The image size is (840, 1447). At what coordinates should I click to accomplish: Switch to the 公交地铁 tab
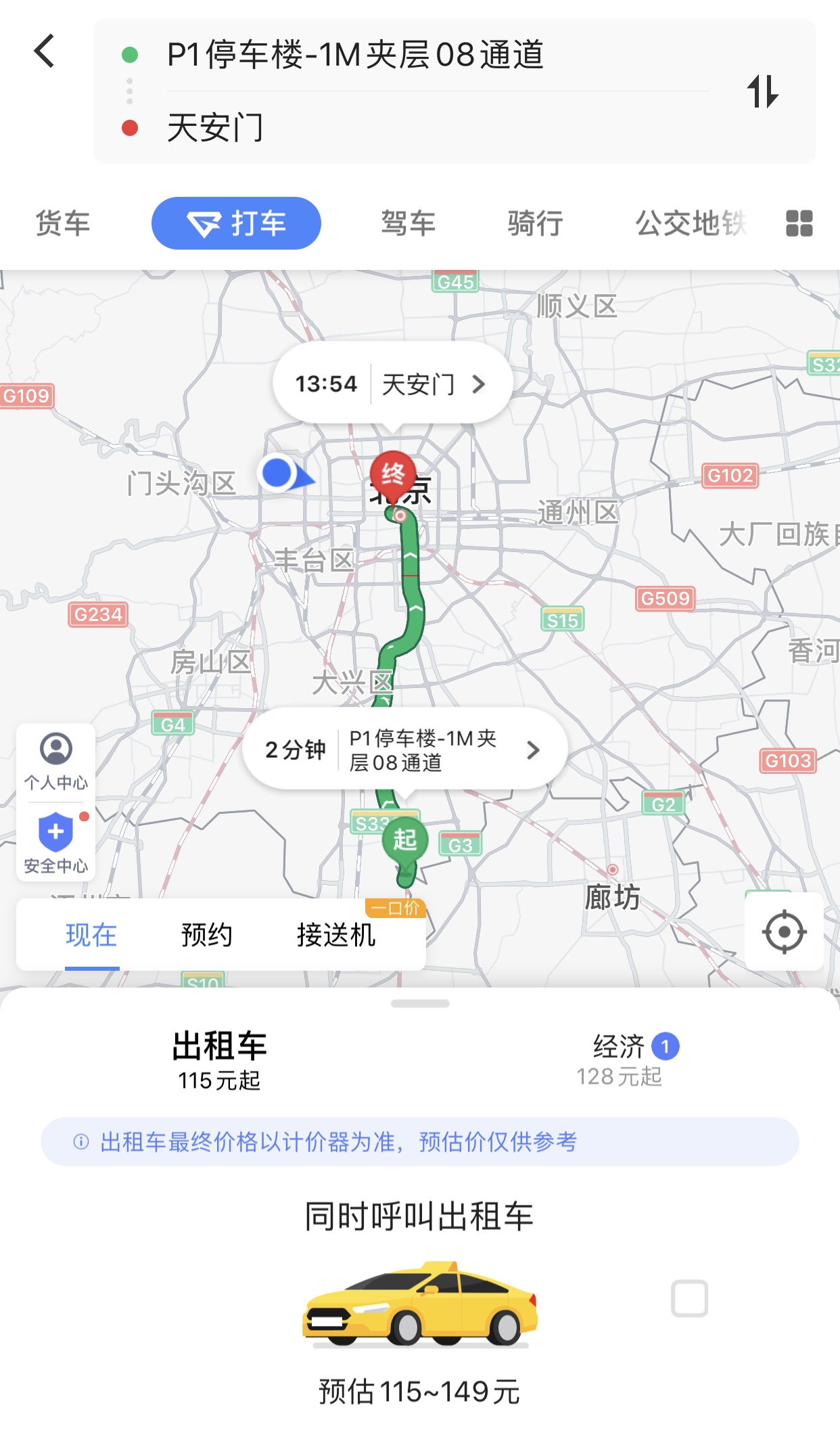click(690, 223)
